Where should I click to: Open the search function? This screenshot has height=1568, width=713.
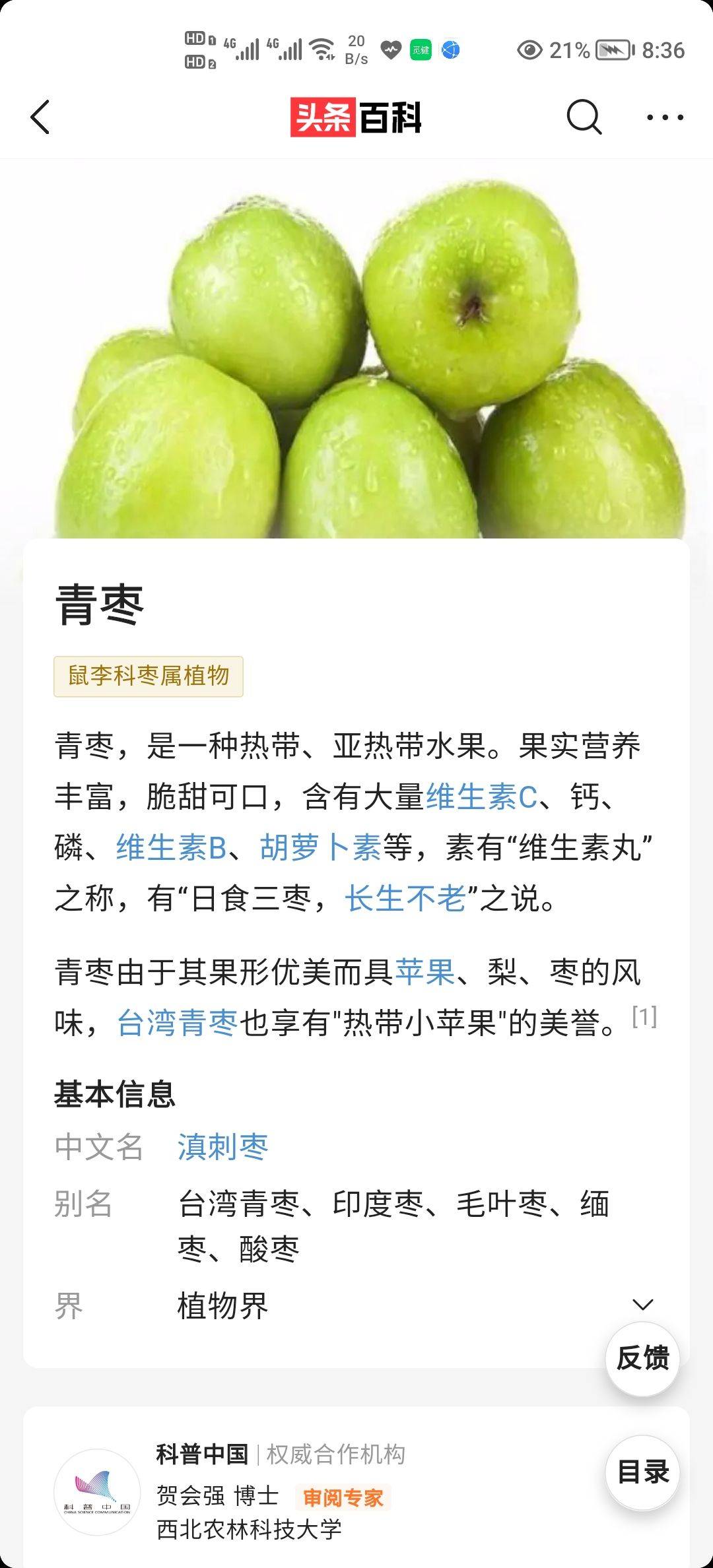584,116
